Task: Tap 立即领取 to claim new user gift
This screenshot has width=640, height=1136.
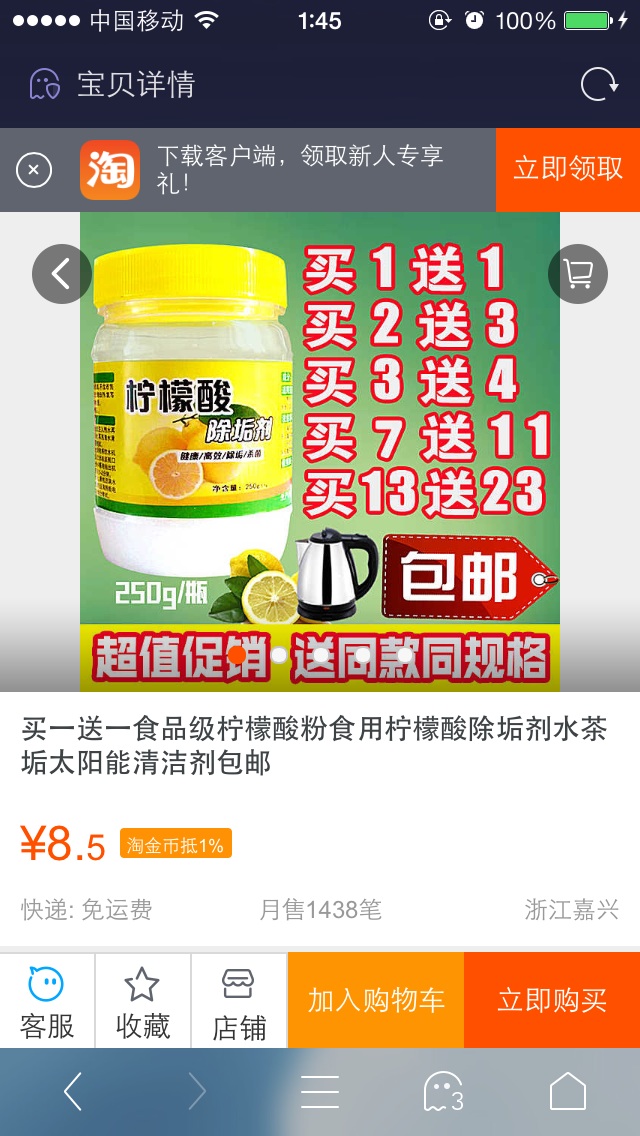Action: pos(567,169)
